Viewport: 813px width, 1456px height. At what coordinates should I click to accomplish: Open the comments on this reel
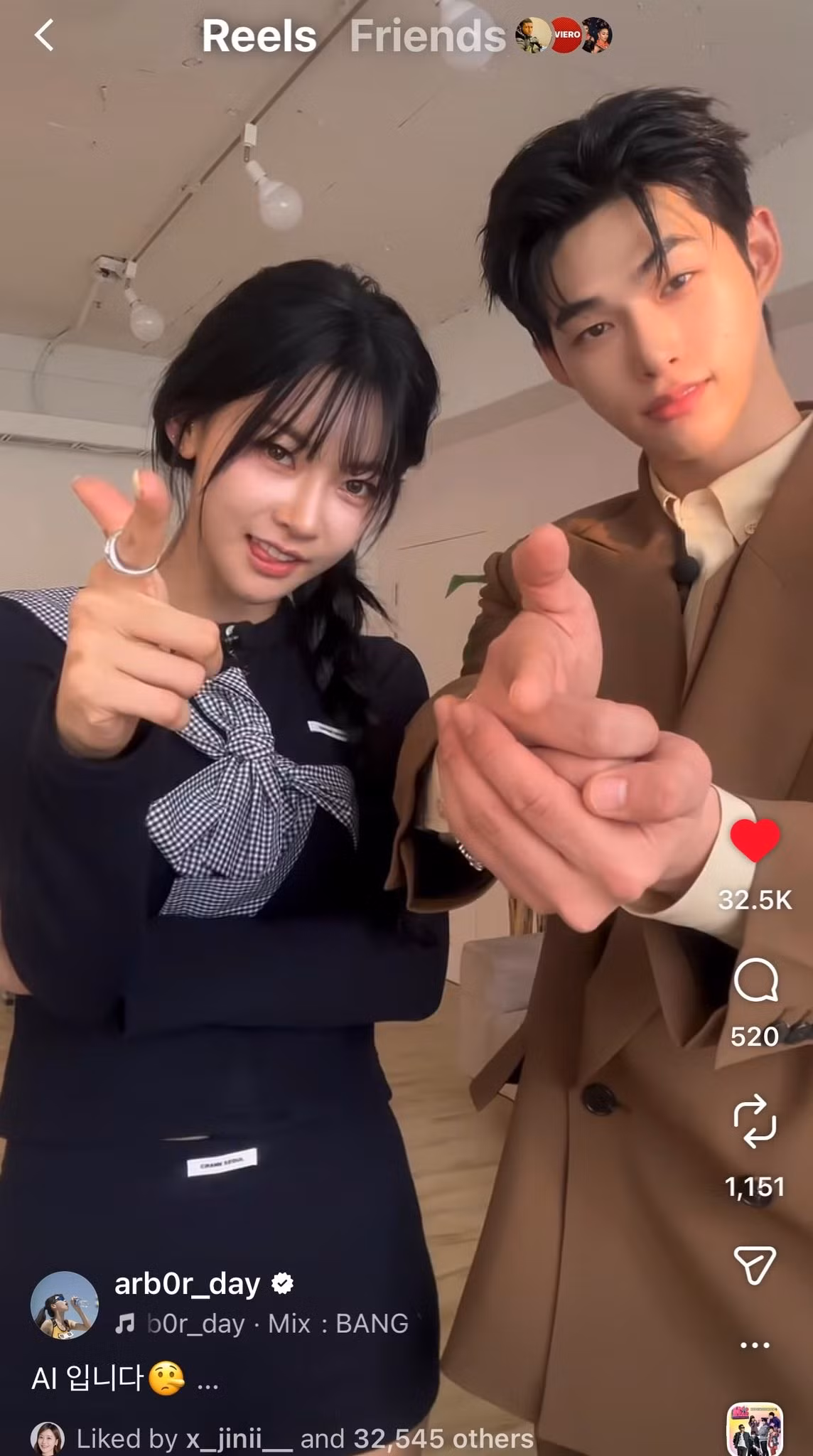(755, 981)
